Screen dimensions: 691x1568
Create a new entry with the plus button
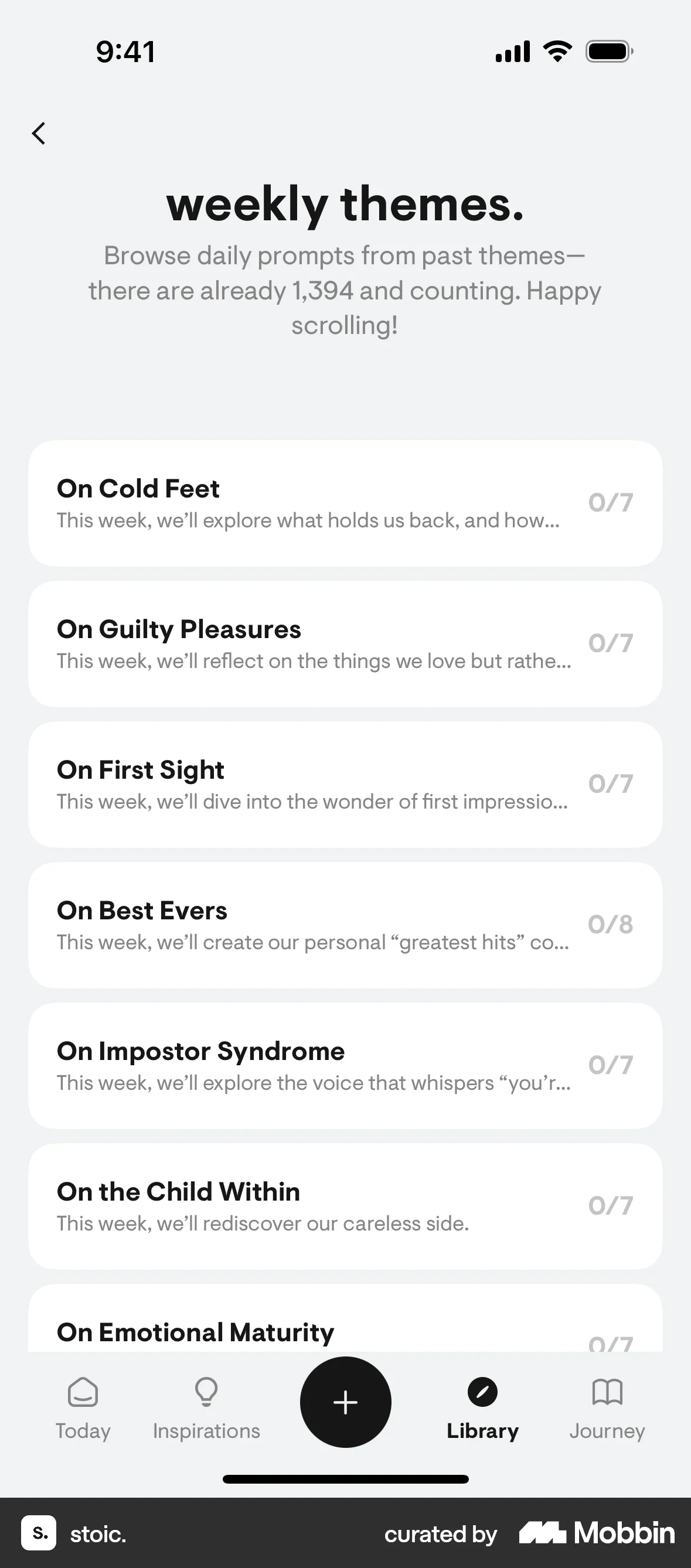345,1402
